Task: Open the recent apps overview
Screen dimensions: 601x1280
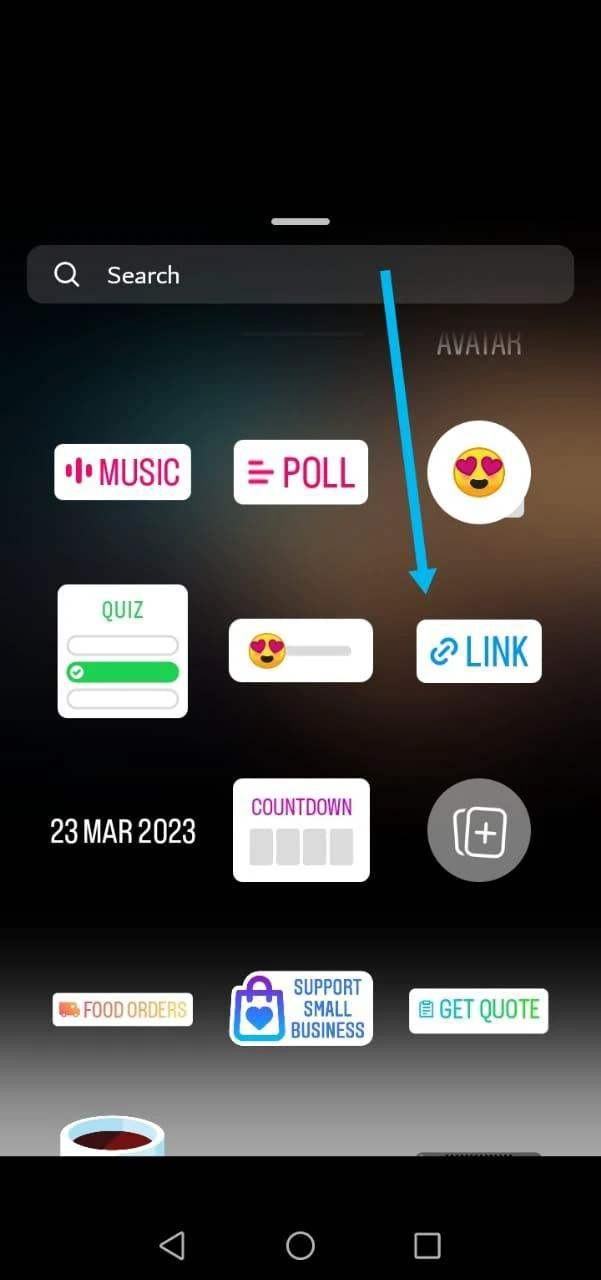Action: click(x=427, y=1245)
